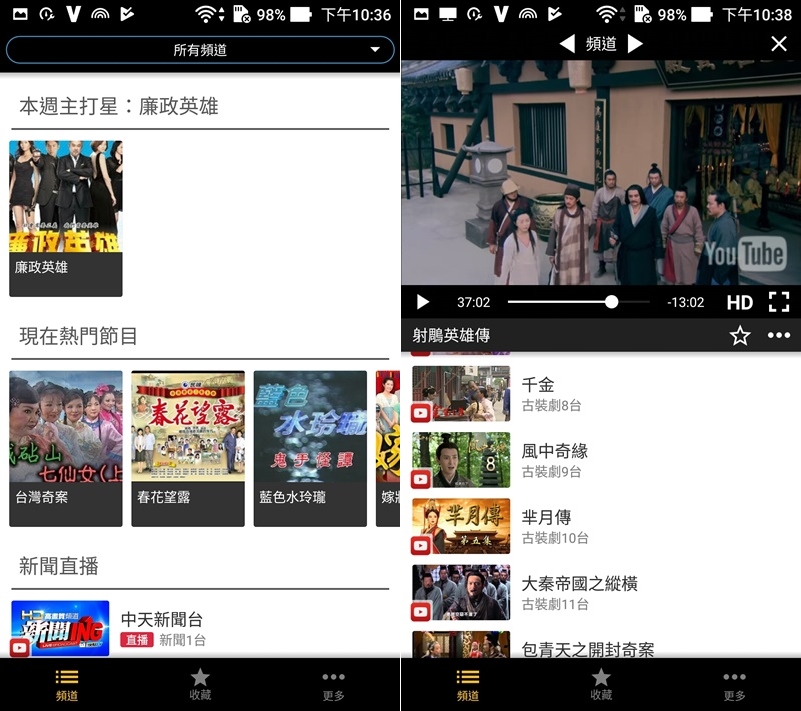
Task: Expand the 所有頻道 channel dropdown
Action: pos(200,50)
